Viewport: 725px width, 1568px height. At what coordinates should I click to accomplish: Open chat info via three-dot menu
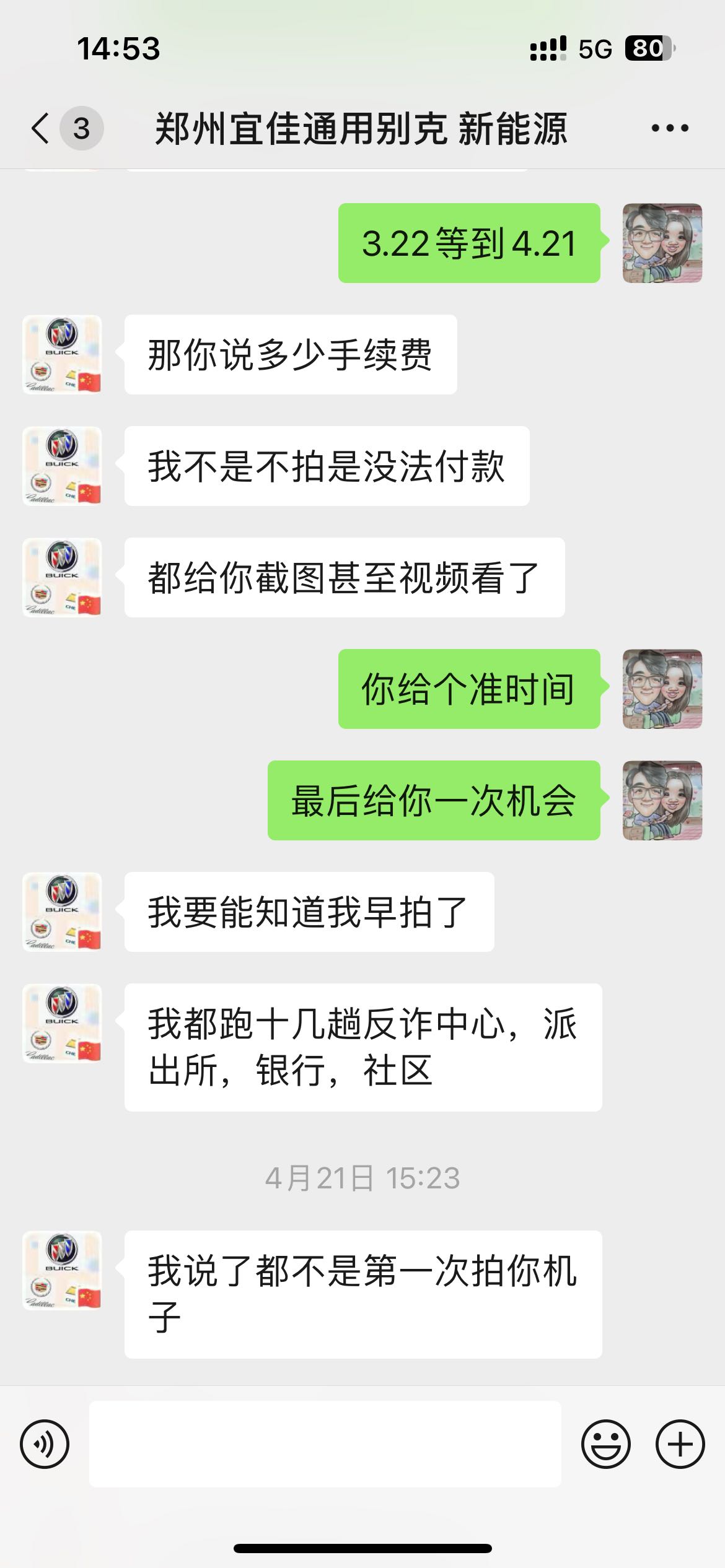coord(669,129)
